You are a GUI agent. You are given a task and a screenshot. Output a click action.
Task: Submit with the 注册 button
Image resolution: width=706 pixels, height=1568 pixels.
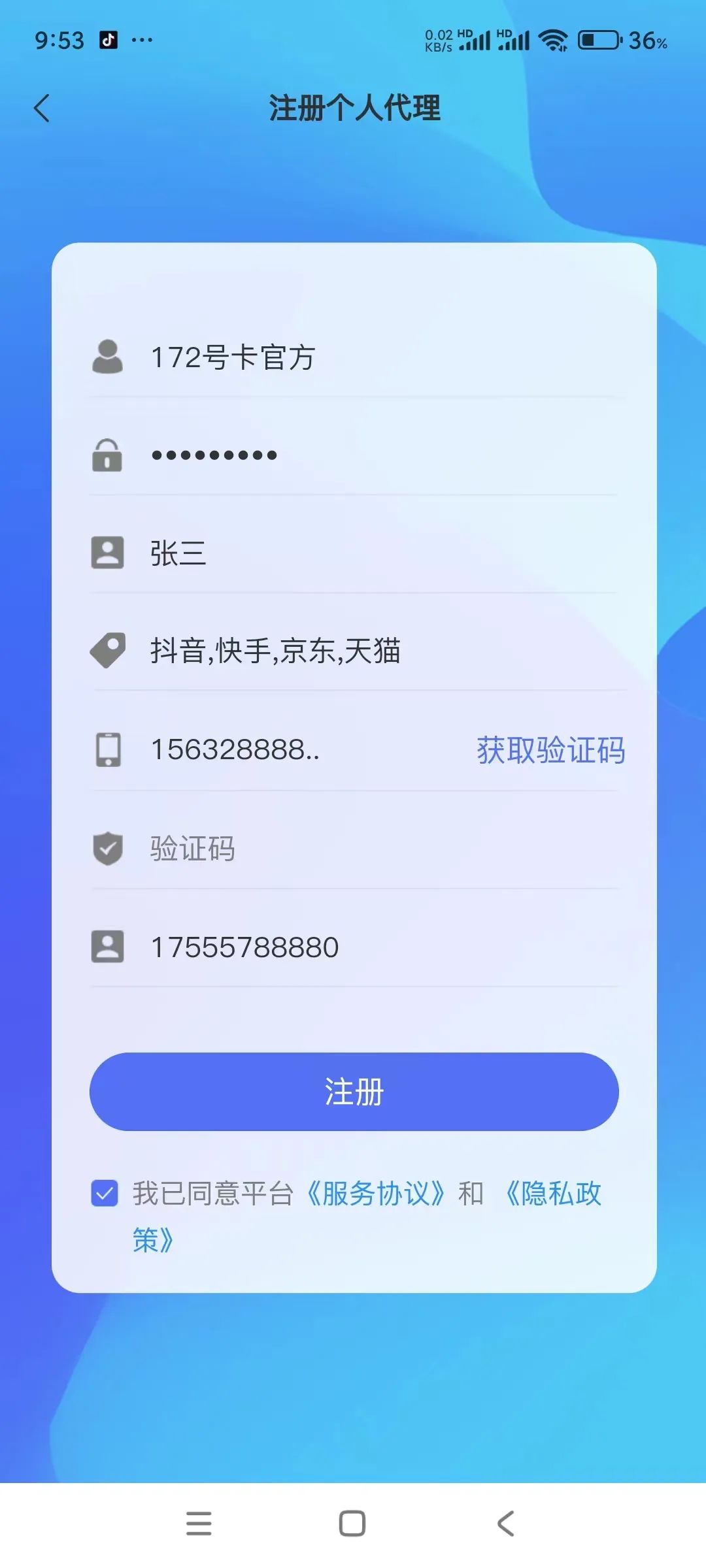[354, 1092]
